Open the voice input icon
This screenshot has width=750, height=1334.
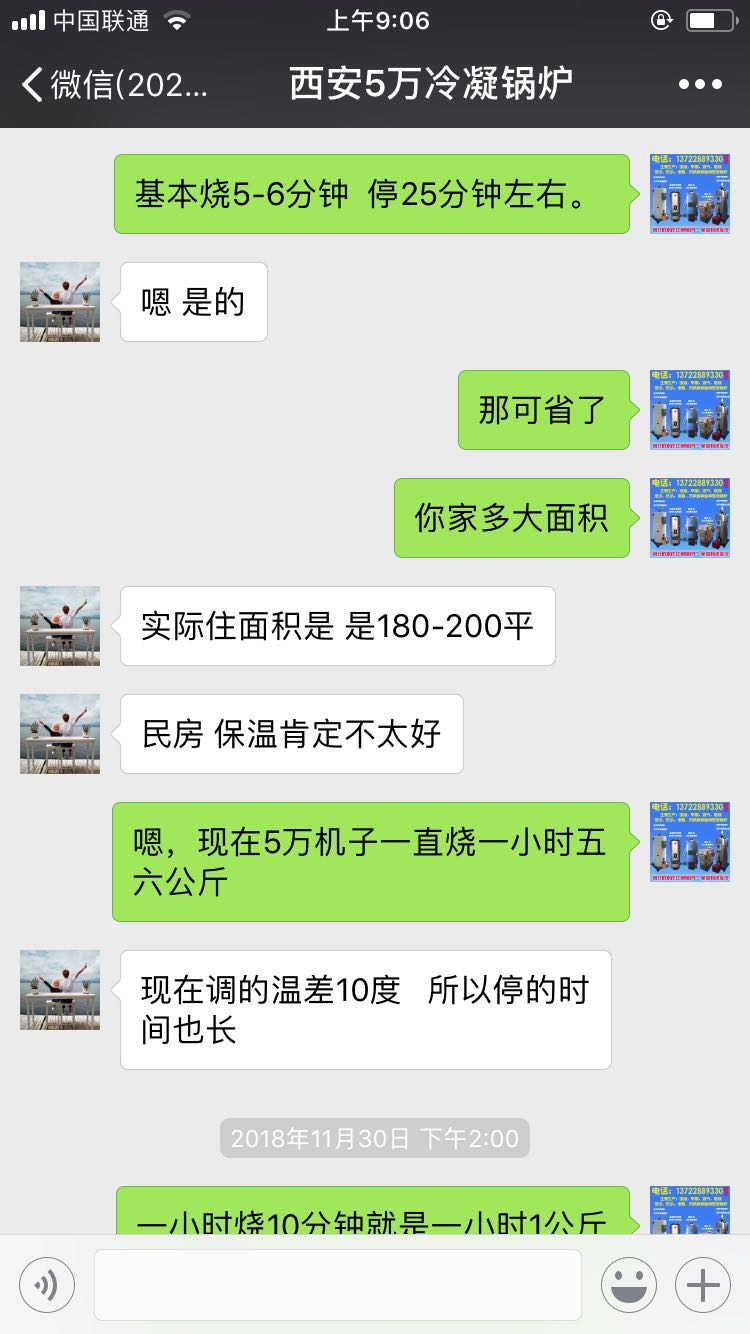[x=47, y=1284]
